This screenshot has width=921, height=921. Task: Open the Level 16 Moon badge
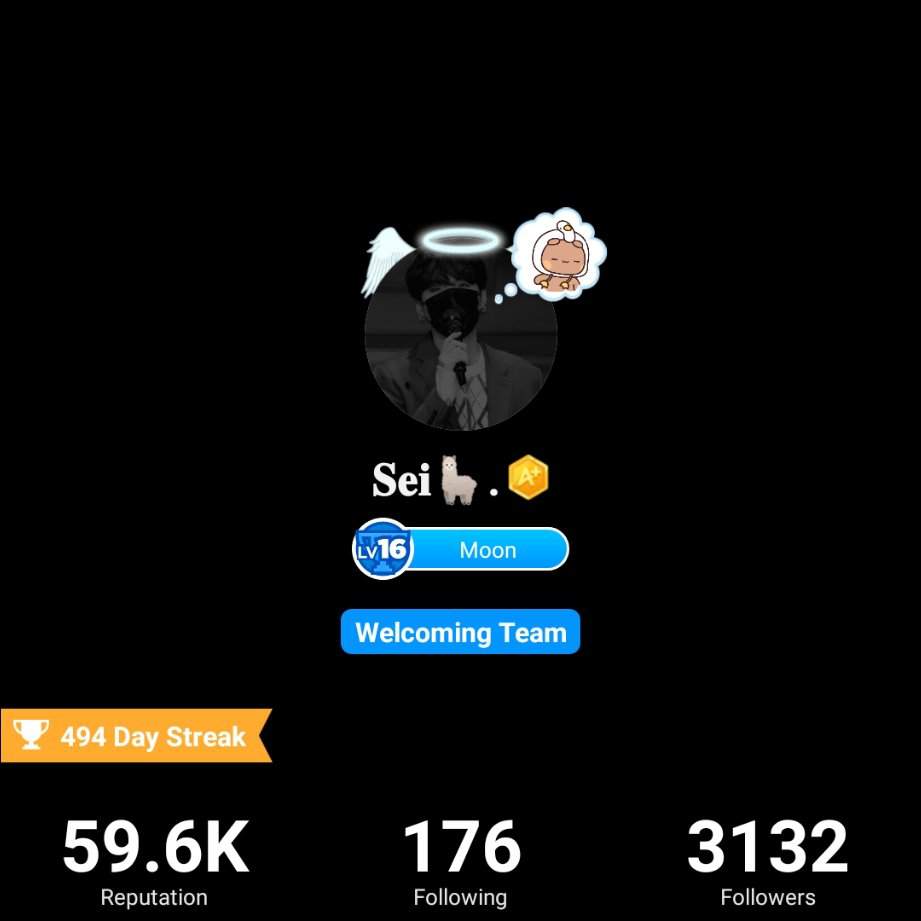[461, 549]
